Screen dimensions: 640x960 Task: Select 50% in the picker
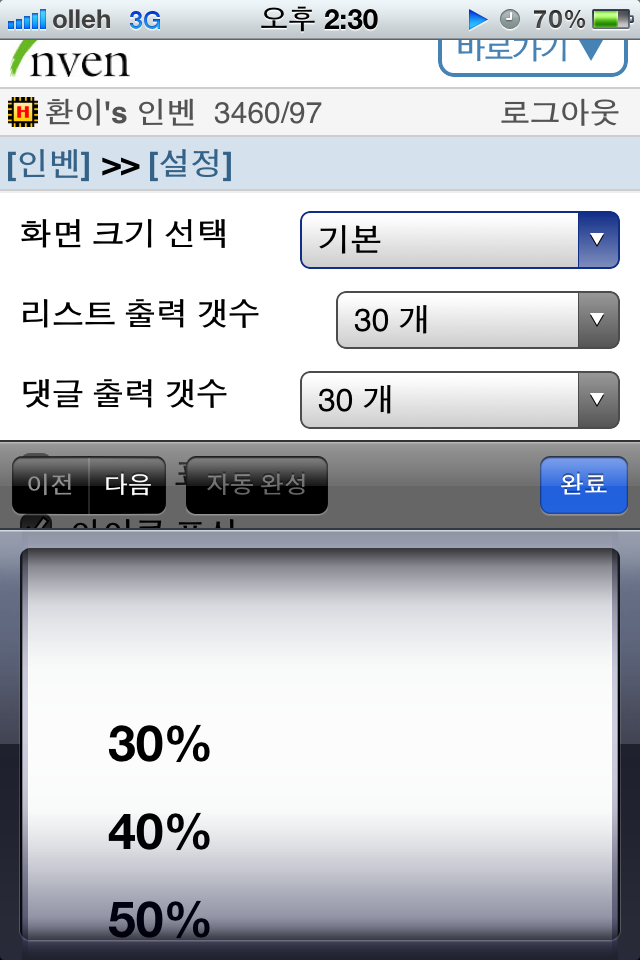pyautogui.click(x=160, y=918)
